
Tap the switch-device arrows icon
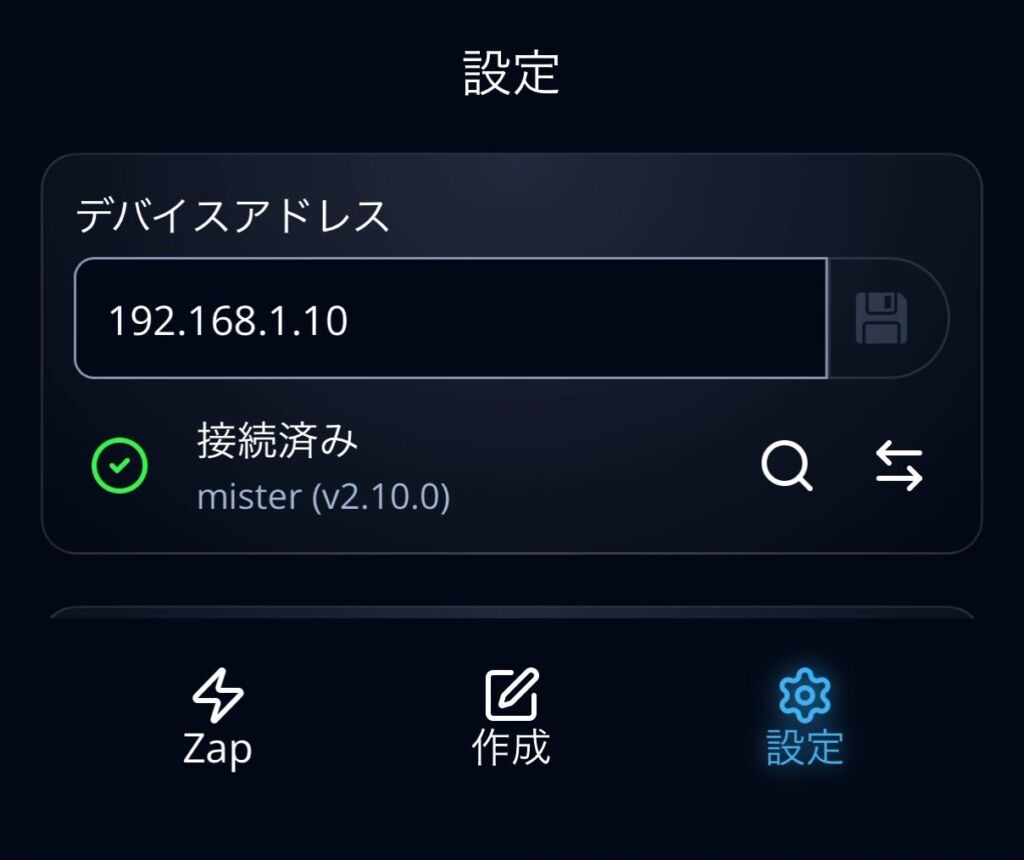(898, 467)
